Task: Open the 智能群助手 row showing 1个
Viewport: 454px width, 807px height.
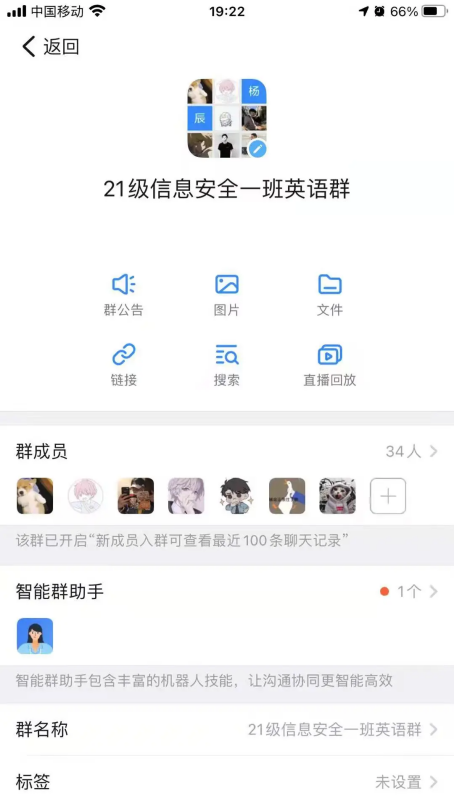Action: point(227,591)
